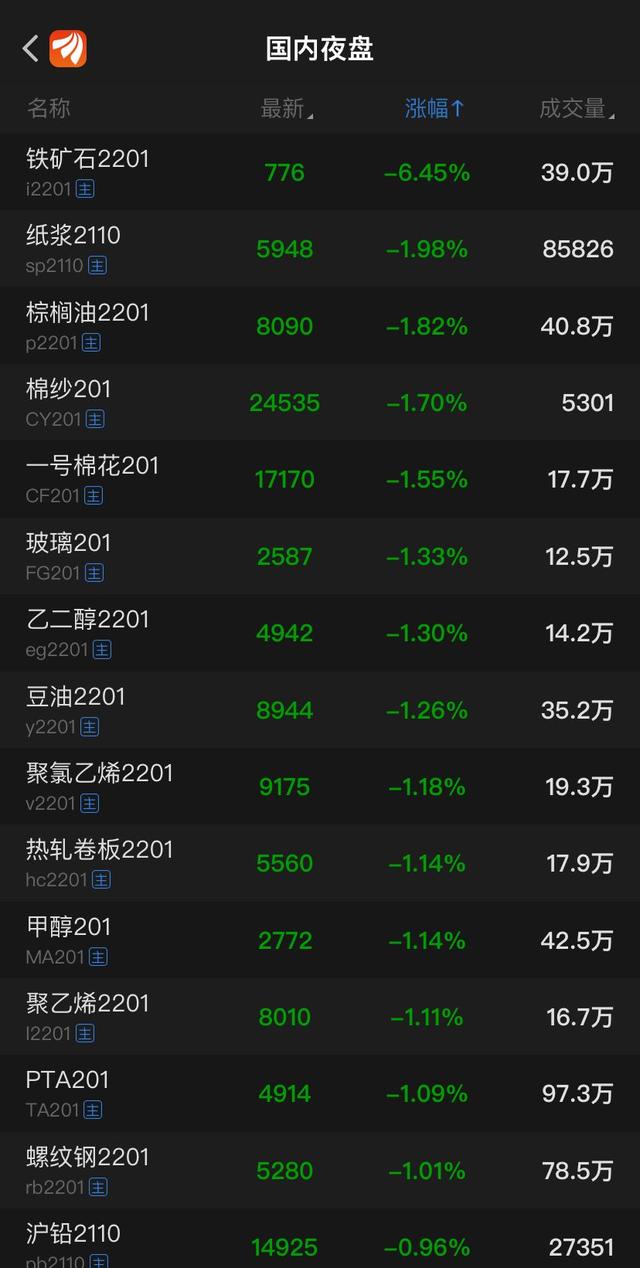Open 聚氯乙烯2201 contract
The width and height of the screenshot is (640, 1268).
[x=320, y=786]
